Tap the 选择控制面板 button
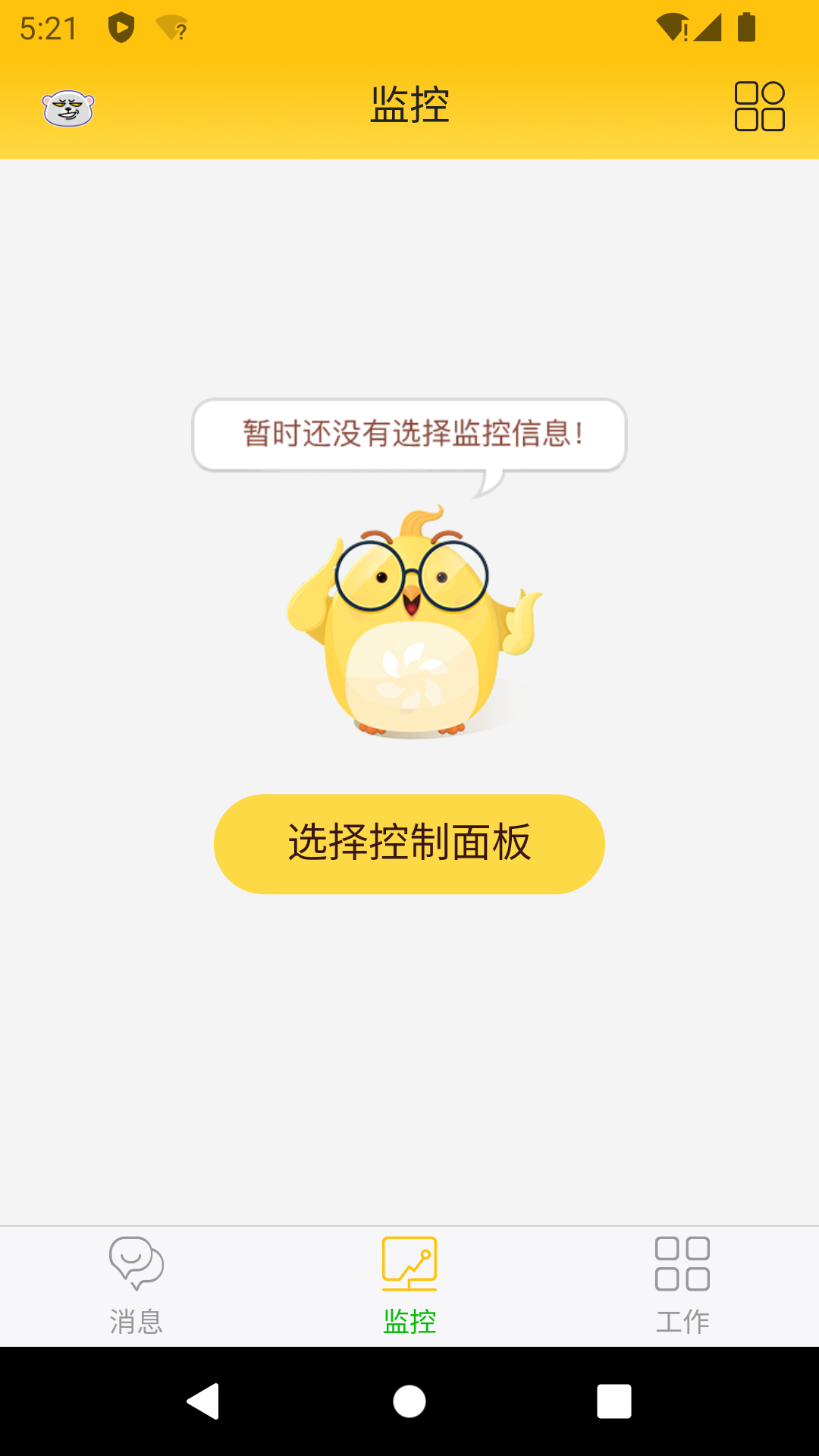Image resolution: width=819 pixels, height=1456 pixels. 409,843
